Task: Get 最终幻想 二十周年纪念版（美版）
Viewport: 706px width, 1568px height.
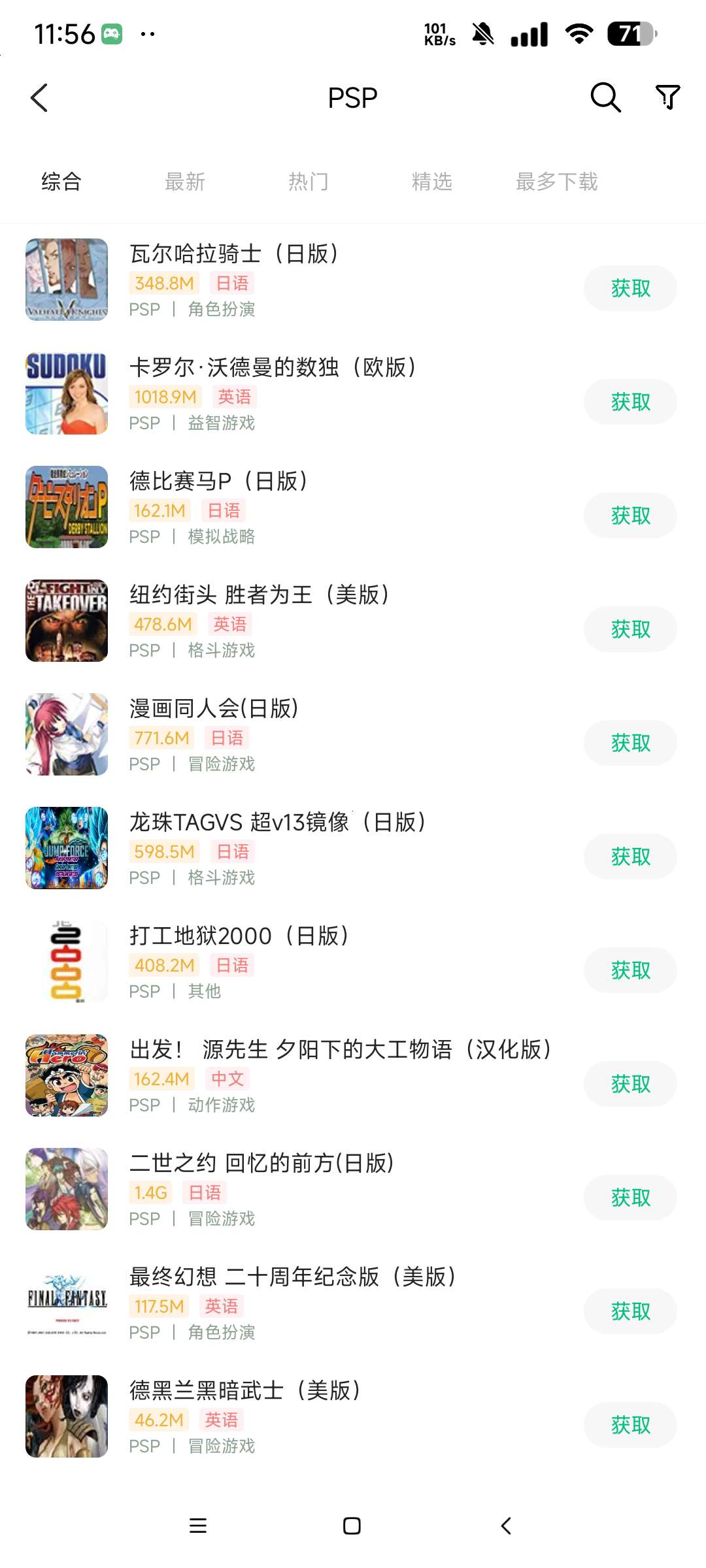Action: coord(630,1311)
